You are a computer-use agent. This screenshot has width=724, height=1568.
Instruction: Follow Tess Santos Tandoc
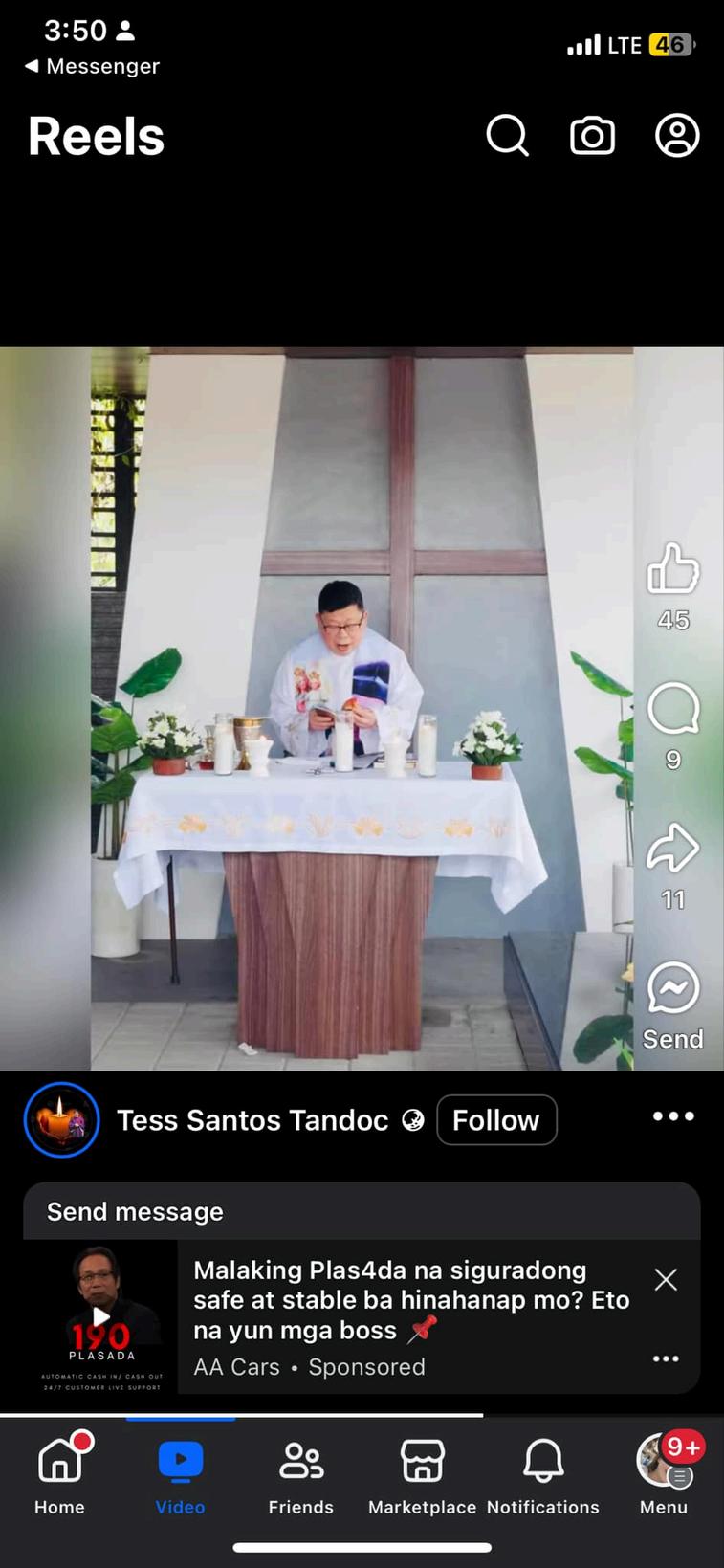click(x=495, y=1119)
